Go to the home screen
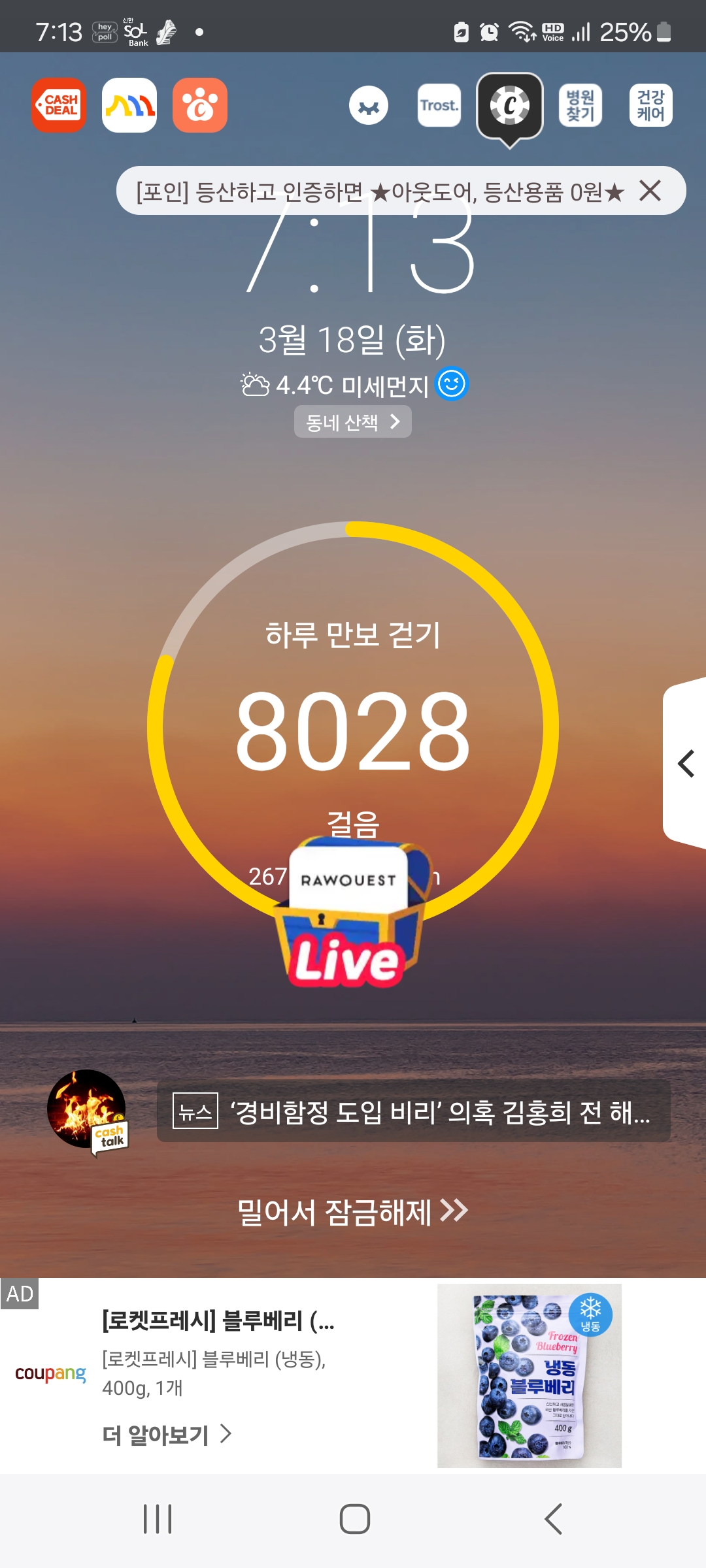Viewport: 706px width, 1568px height. 354,1519
